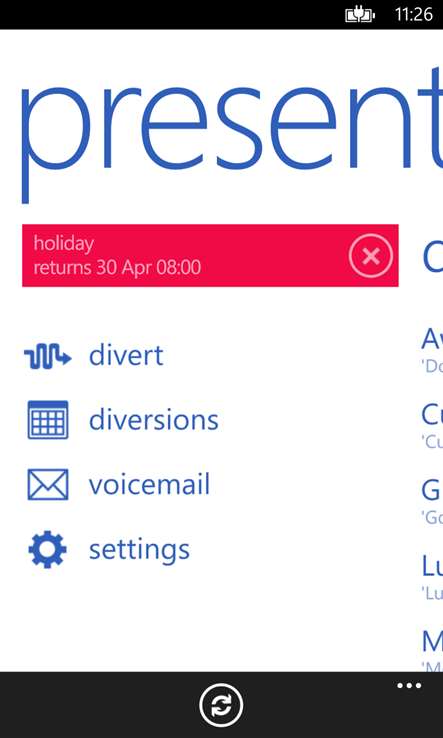Open the divert option
This screenshot has height=738, width=443.
click(94, 356)
